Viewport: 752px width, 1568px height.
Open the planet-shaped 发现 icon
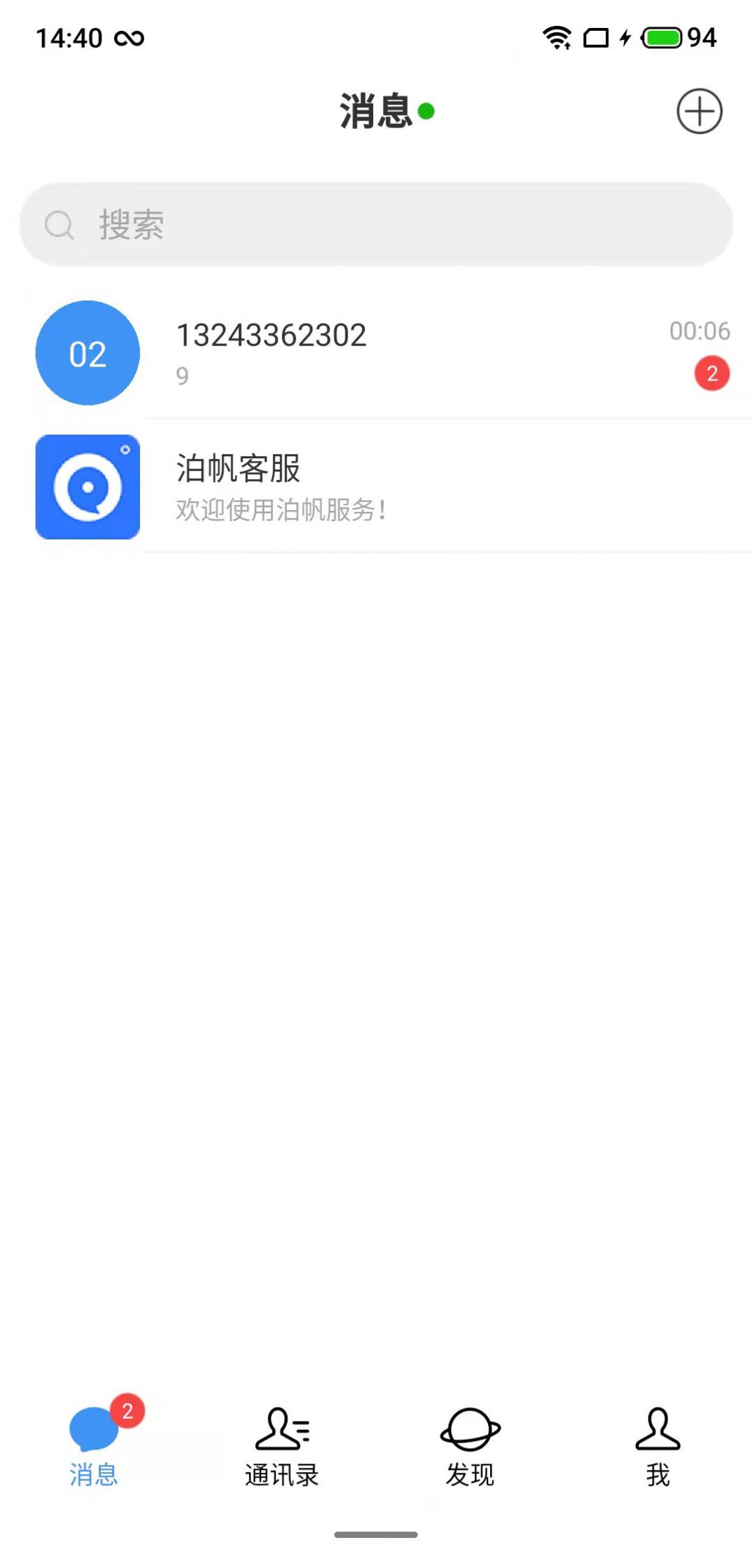[x=469, y=1429]
